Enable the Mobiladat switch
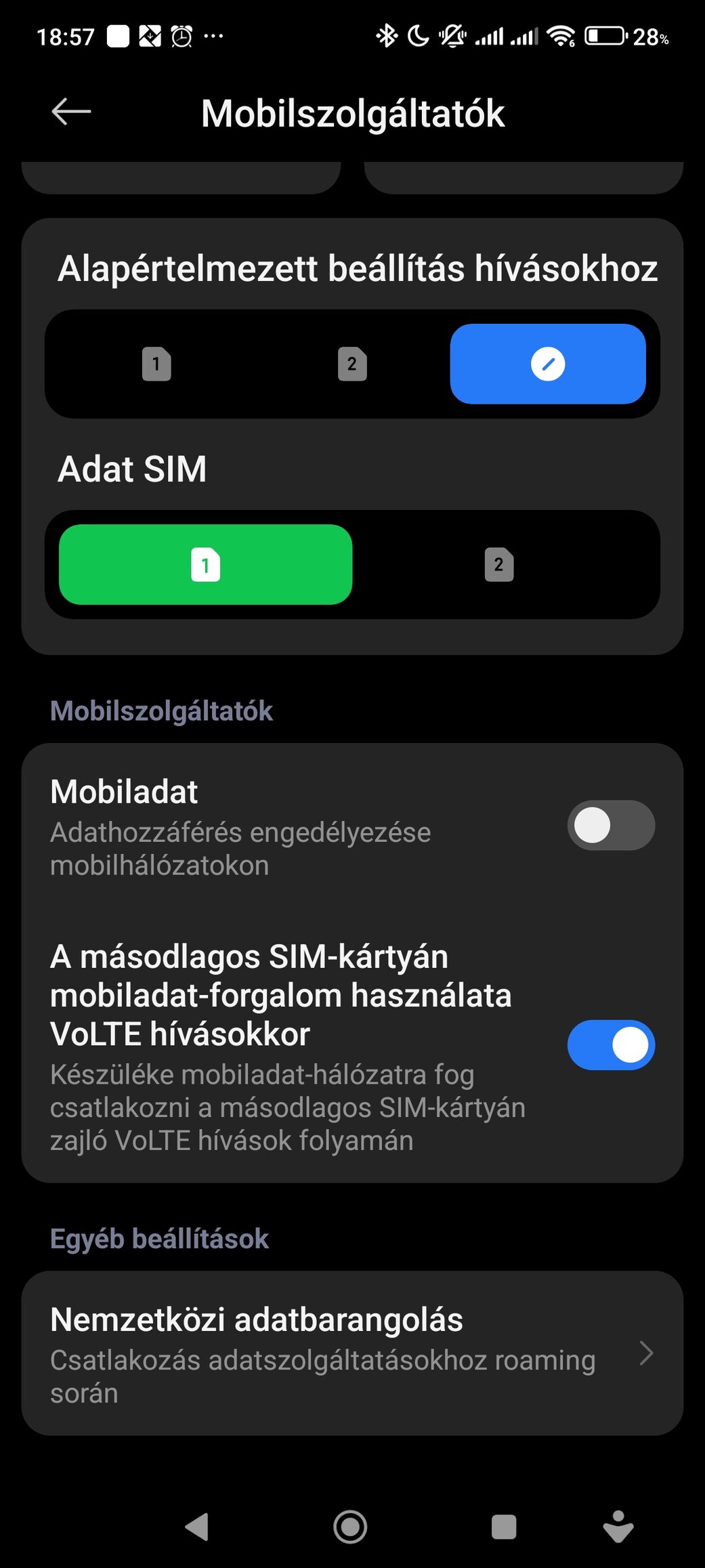The width and height of the screenshot is (705, 1568). point(610,826)
